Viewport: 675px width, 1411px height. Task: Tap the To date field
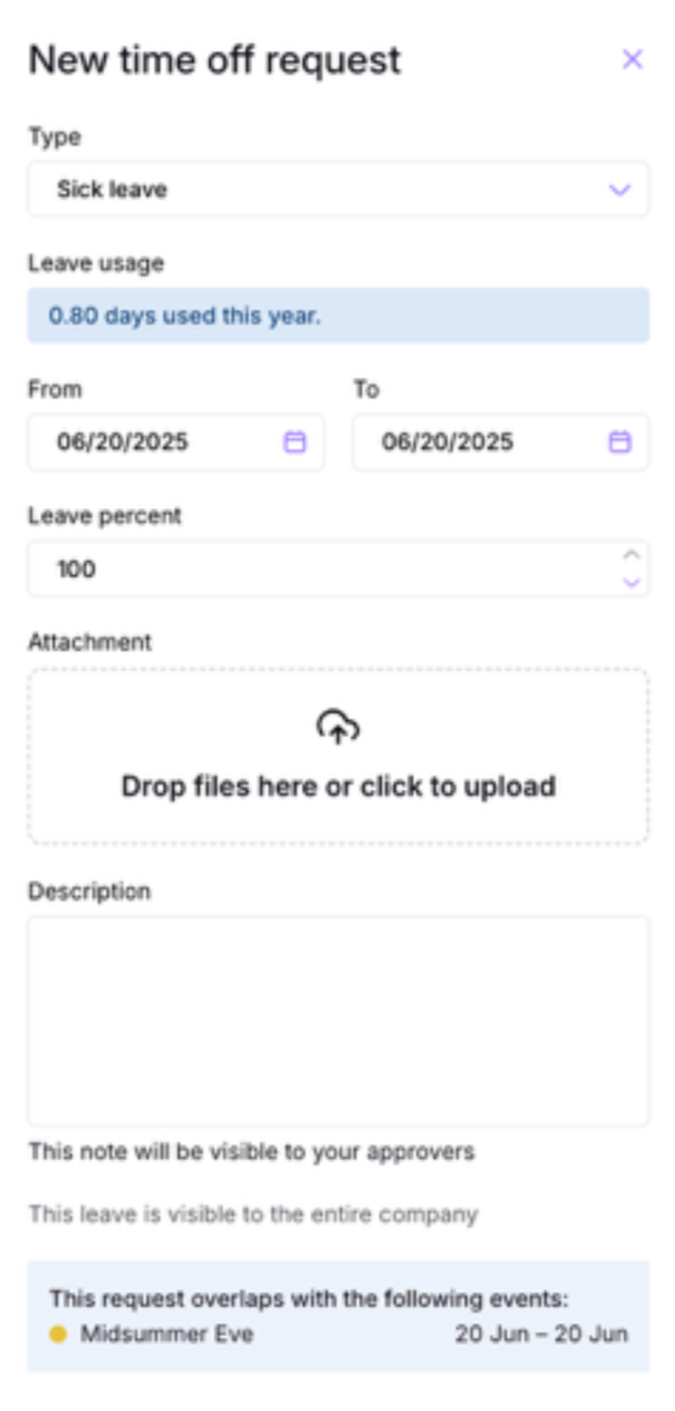[501, 442]
